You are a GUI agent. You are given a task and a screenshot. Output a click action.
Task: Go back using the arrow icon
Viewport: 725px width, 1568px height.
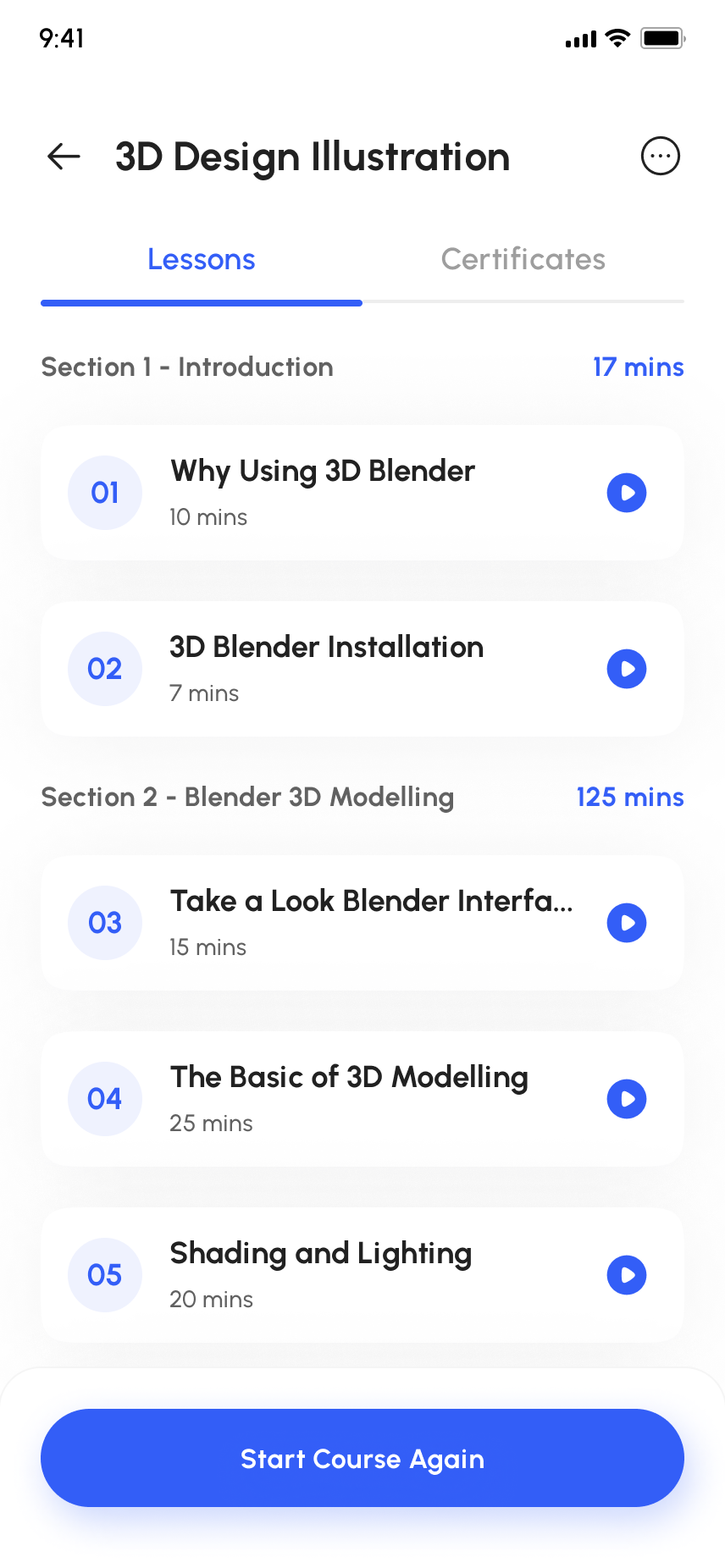coord(64,157)
